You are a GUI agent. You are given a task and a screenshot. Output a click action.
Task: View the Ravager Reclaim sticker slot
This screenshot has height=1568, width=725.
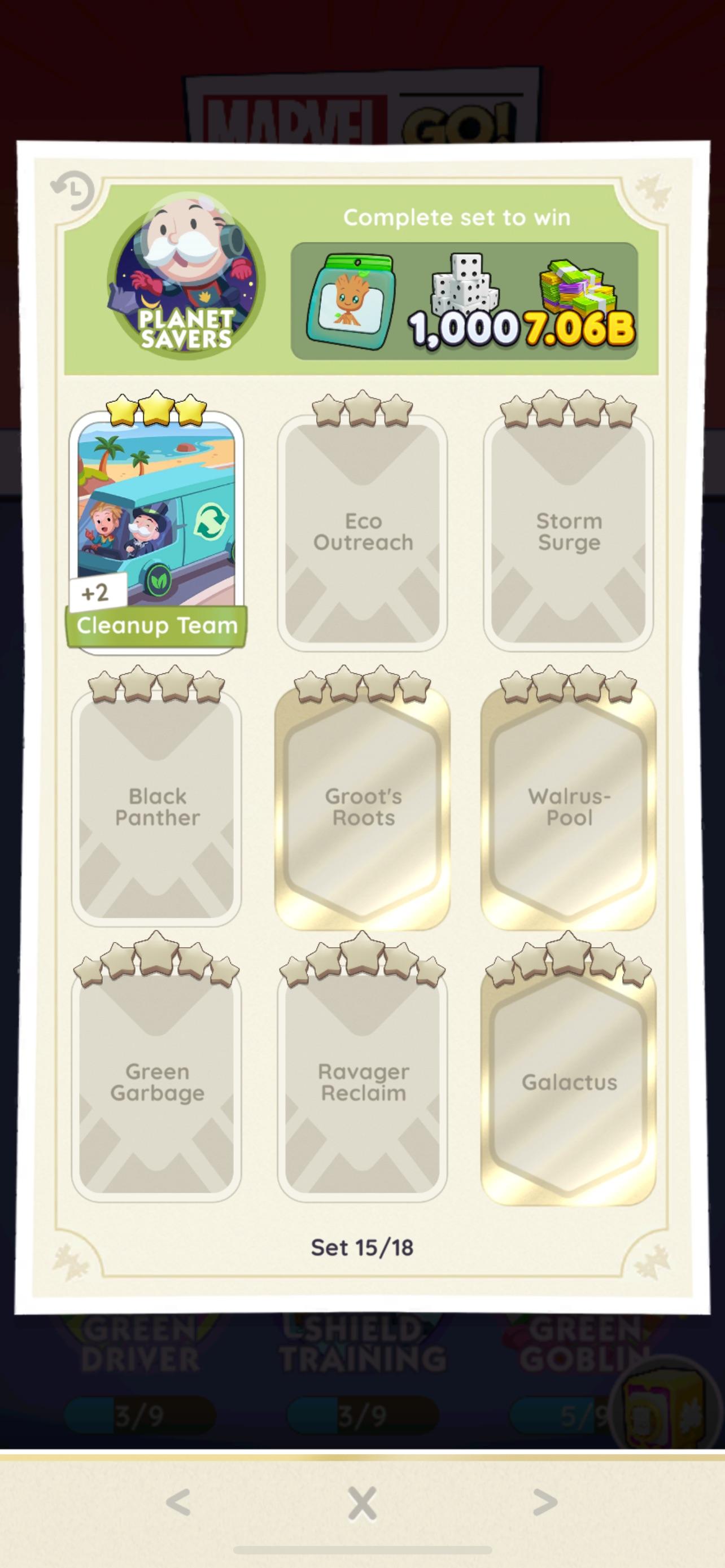coord(362,1082)
